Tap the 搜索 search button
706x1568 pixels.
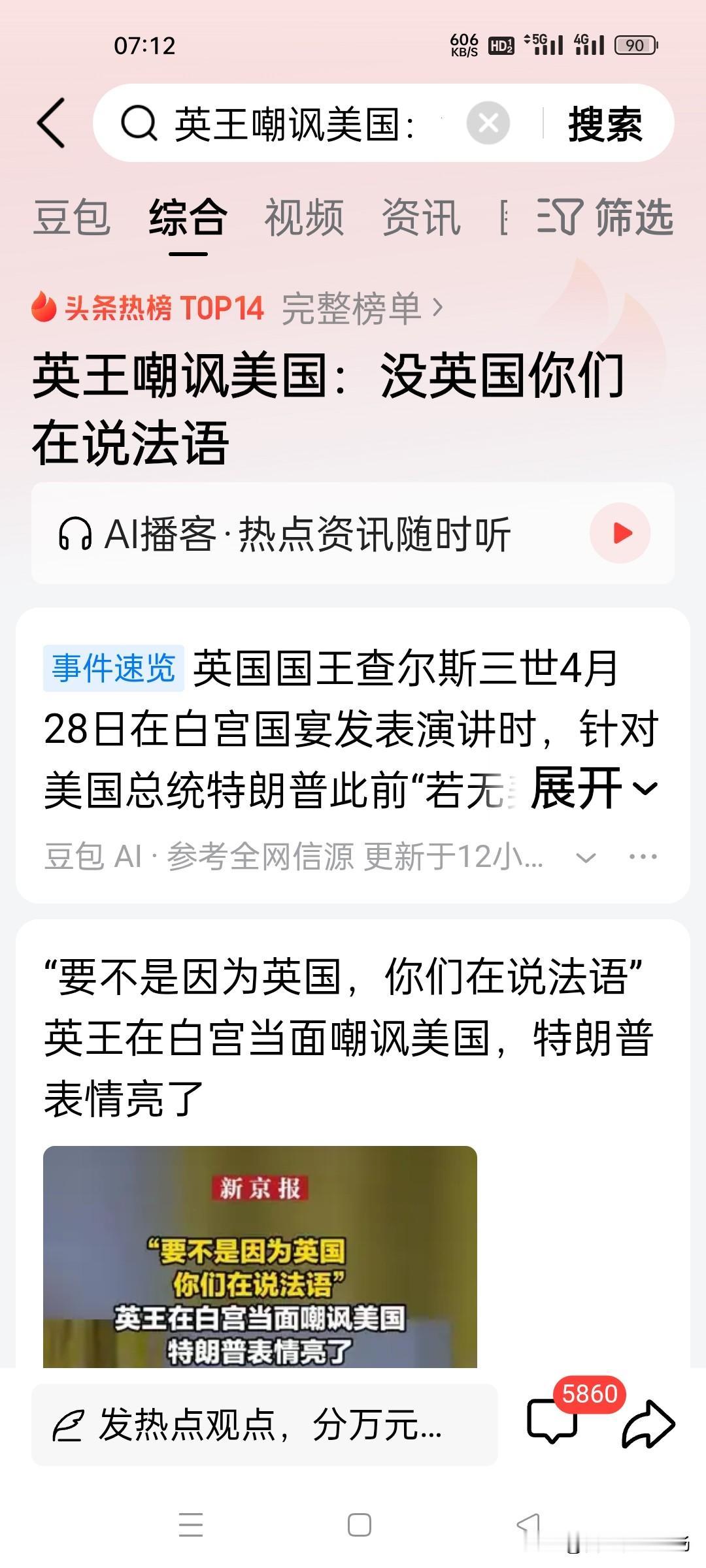[x=605, y=125]
